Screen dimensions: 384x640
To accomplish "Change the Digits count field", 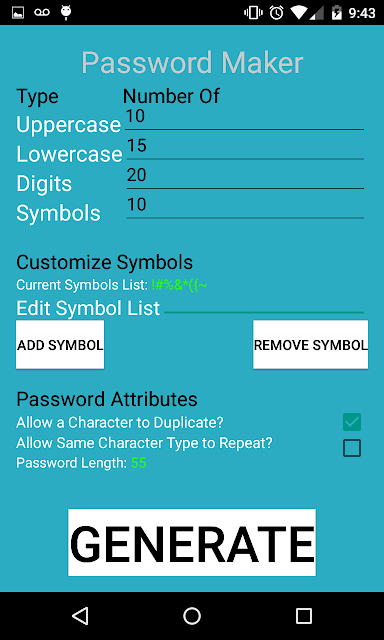I will pos(245,178).
